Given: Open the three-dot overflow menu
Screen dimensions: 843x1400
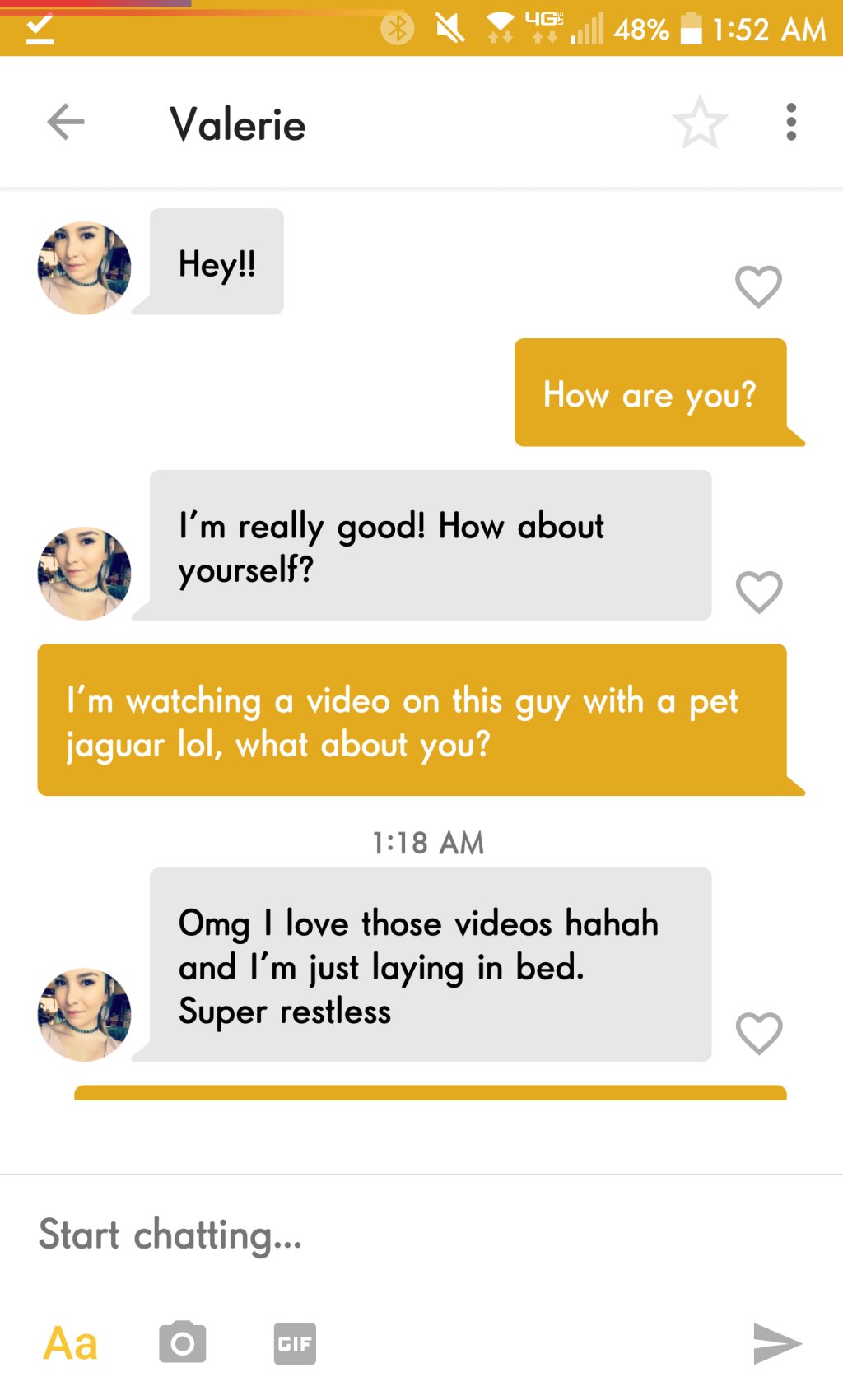Looking at the screenshot, I should [x=791, y=123].
